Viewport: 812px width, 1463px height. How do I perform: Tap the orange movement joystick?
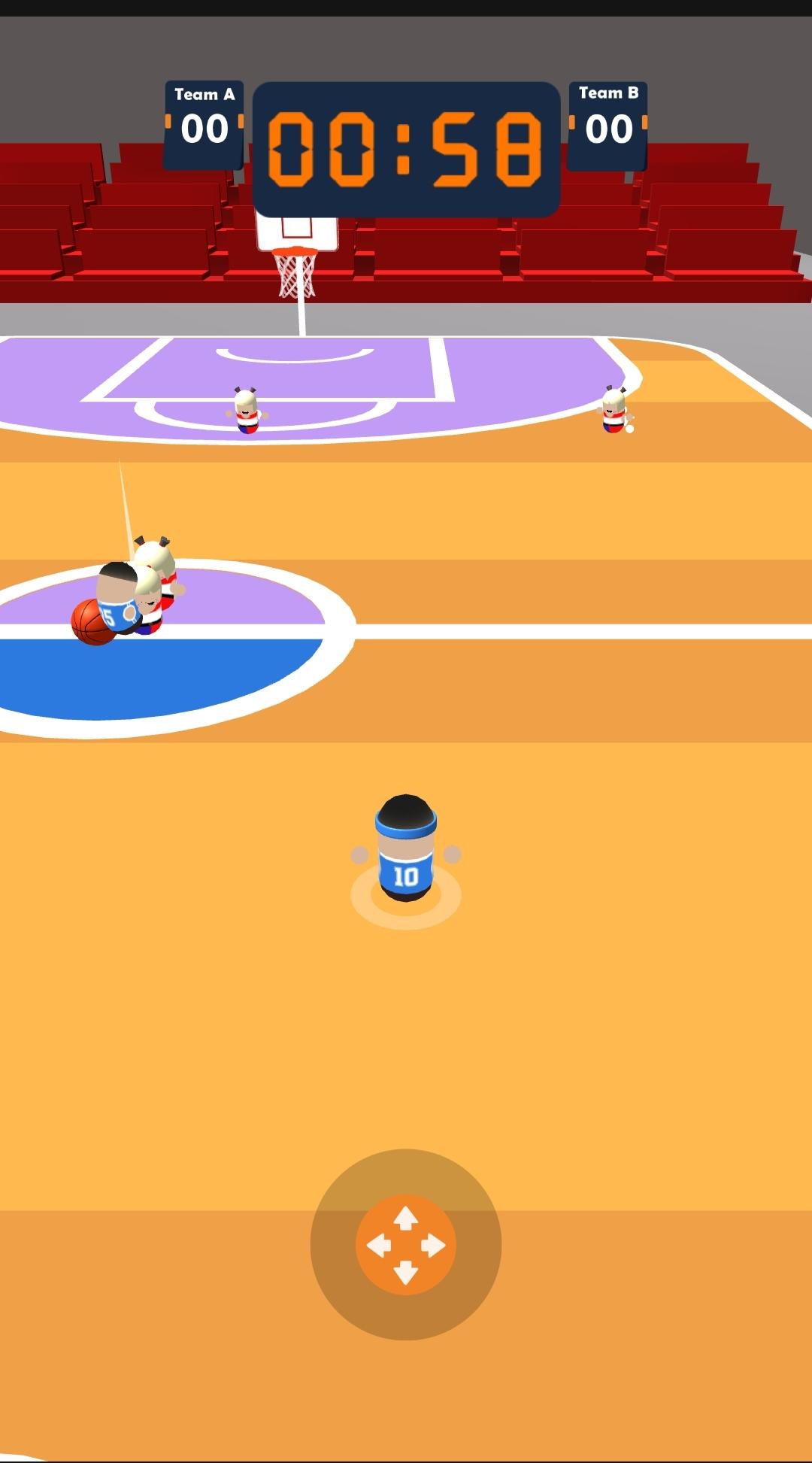pos(406,1245)
